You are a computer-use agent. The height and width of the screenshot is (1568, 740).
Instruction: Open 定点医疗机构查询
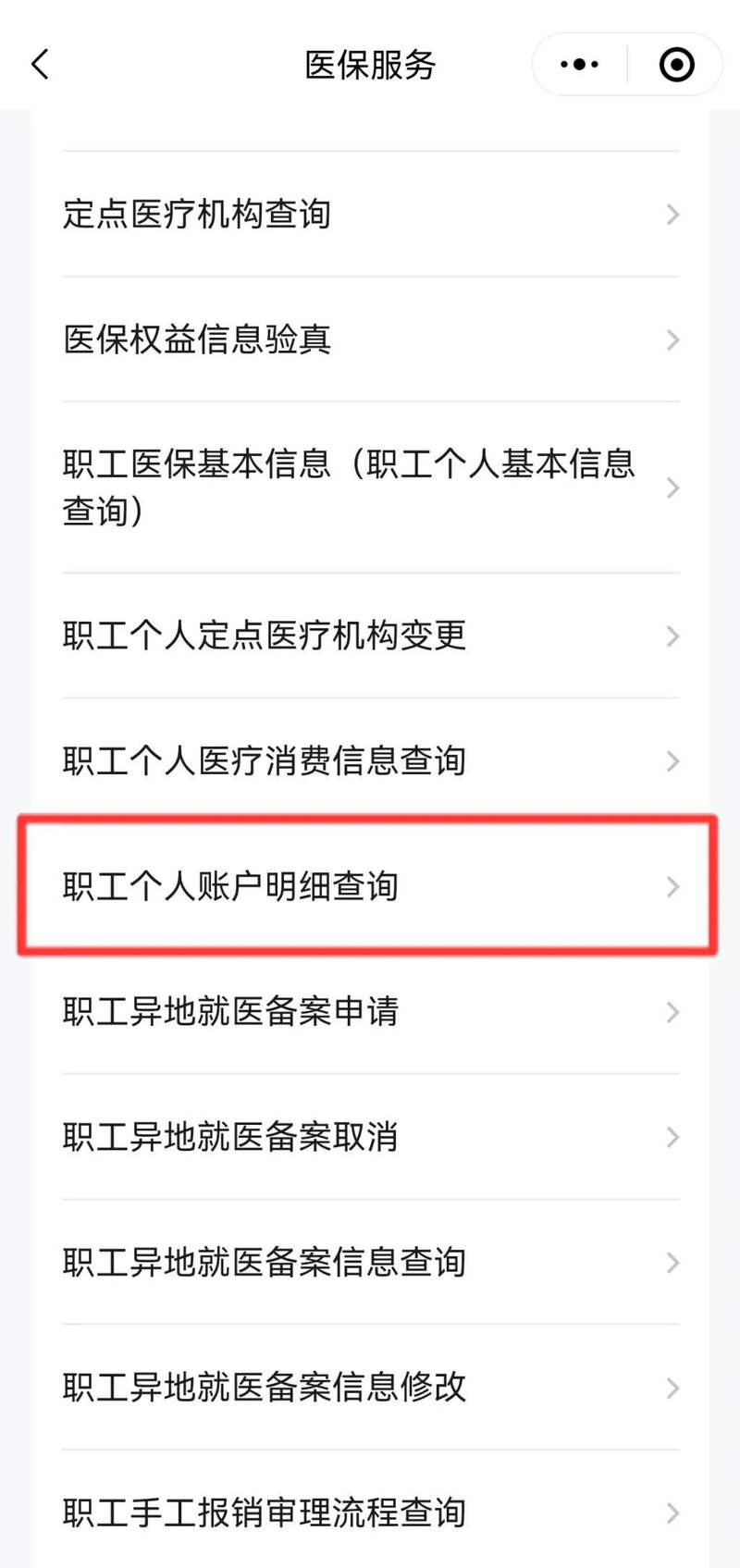[x=370, y=215]
